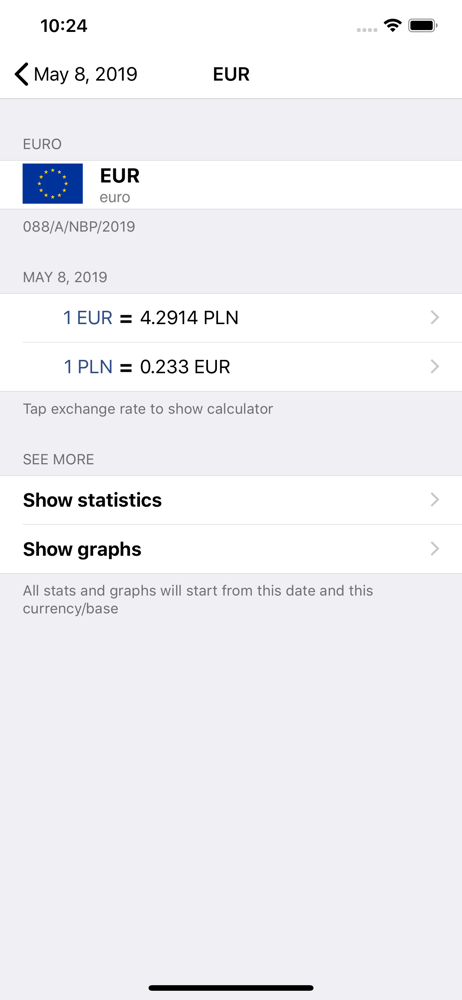The height and width of the screenshot is (1000, 462).
Task: Open Show statistics
Action: coord(231,500)
